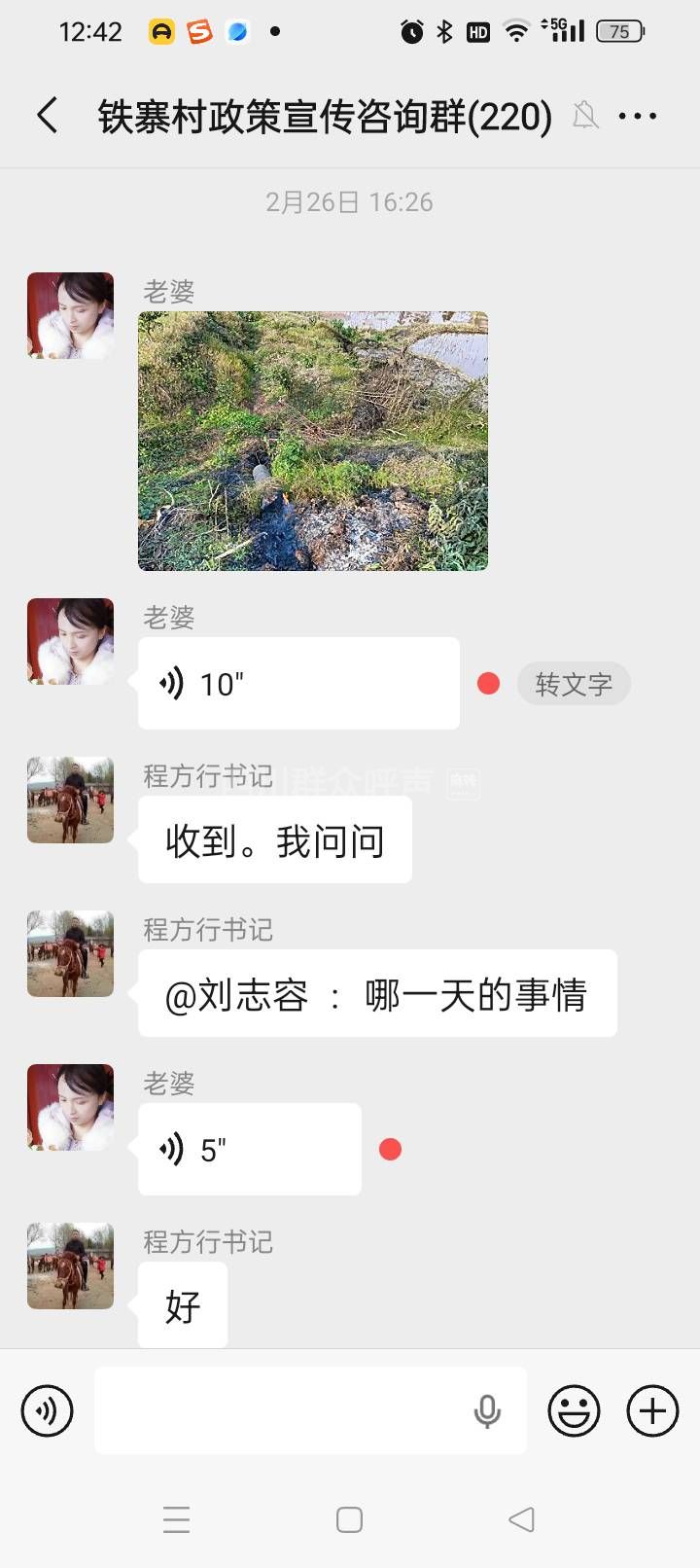The width and height of the screenshot is (700, 1568).
Task: Go to the system home screen
Action: pyautogui.click(x=349, y=1519)
